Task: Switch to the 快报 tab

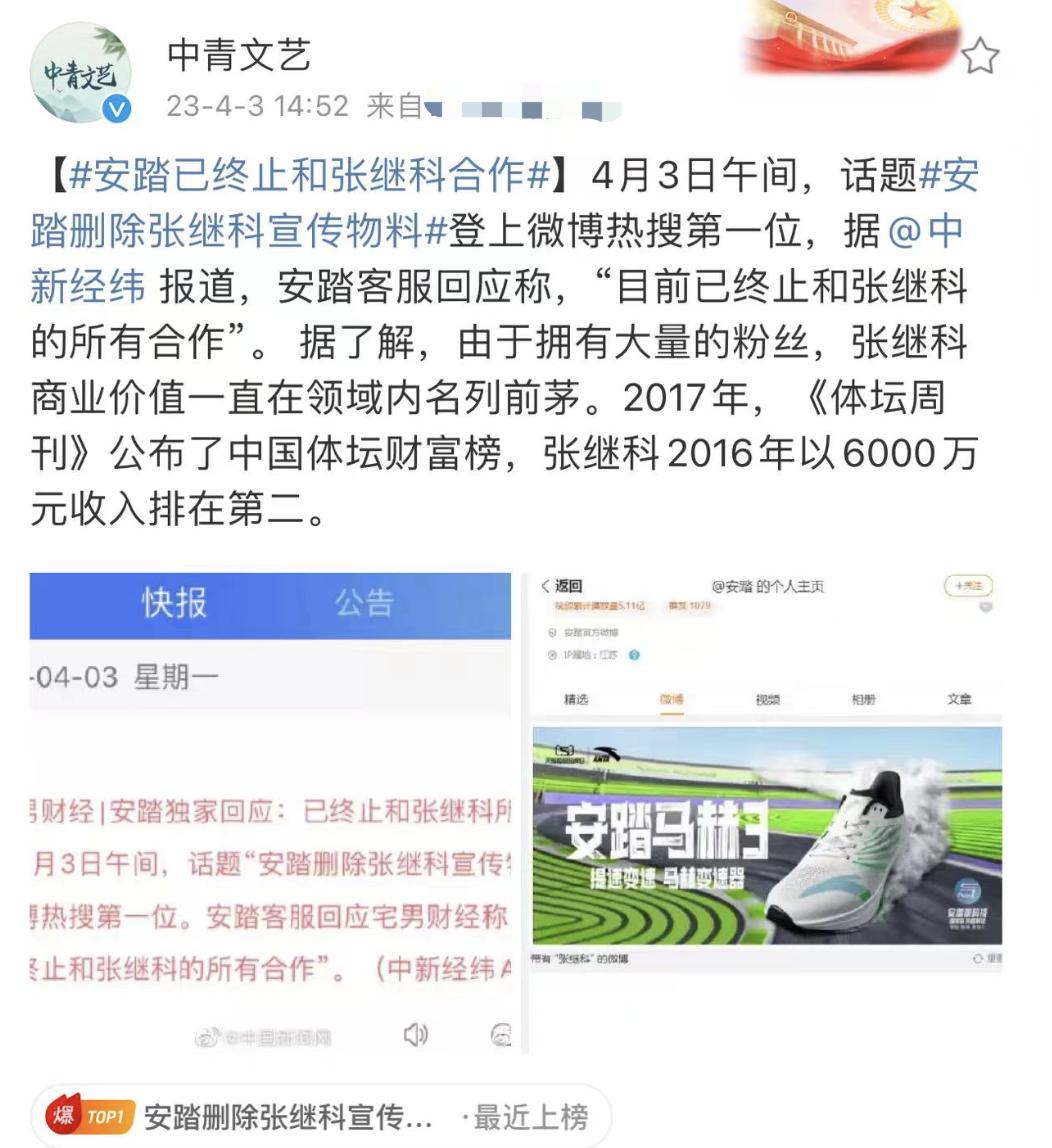Action: click(174, 601)
